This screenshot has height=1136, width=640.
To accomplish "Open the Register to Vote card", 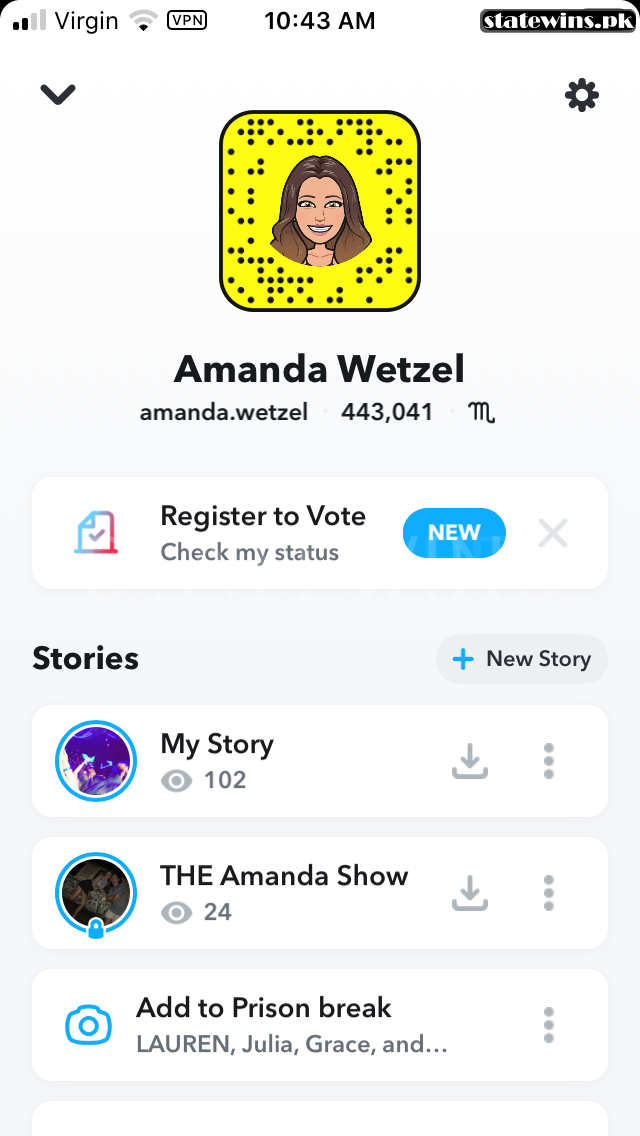I will click(262, 533).
